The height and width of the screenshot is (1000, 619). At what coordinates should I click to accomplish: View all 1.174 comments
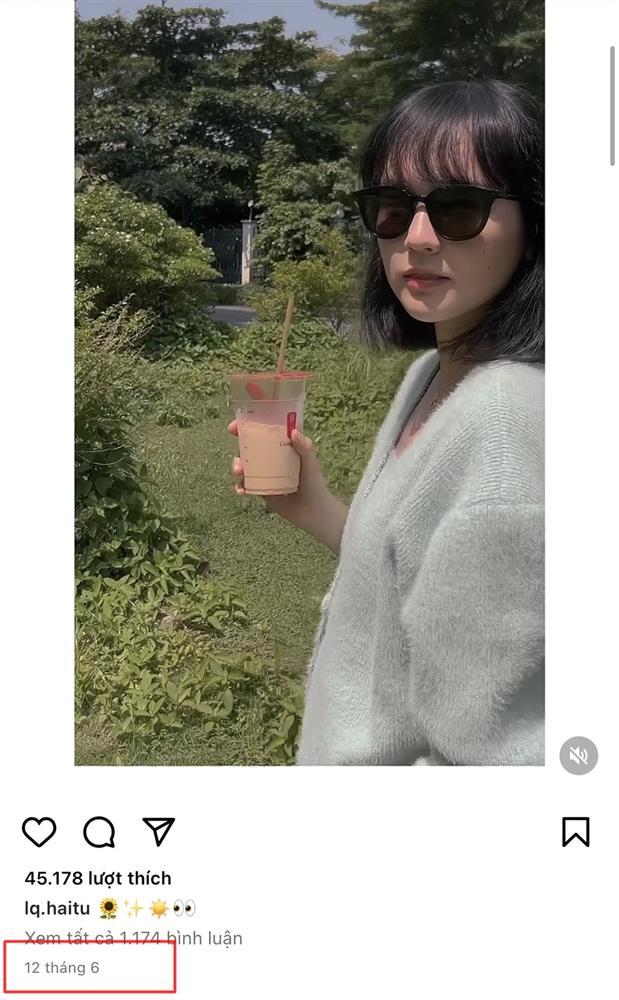pos(133,938)
